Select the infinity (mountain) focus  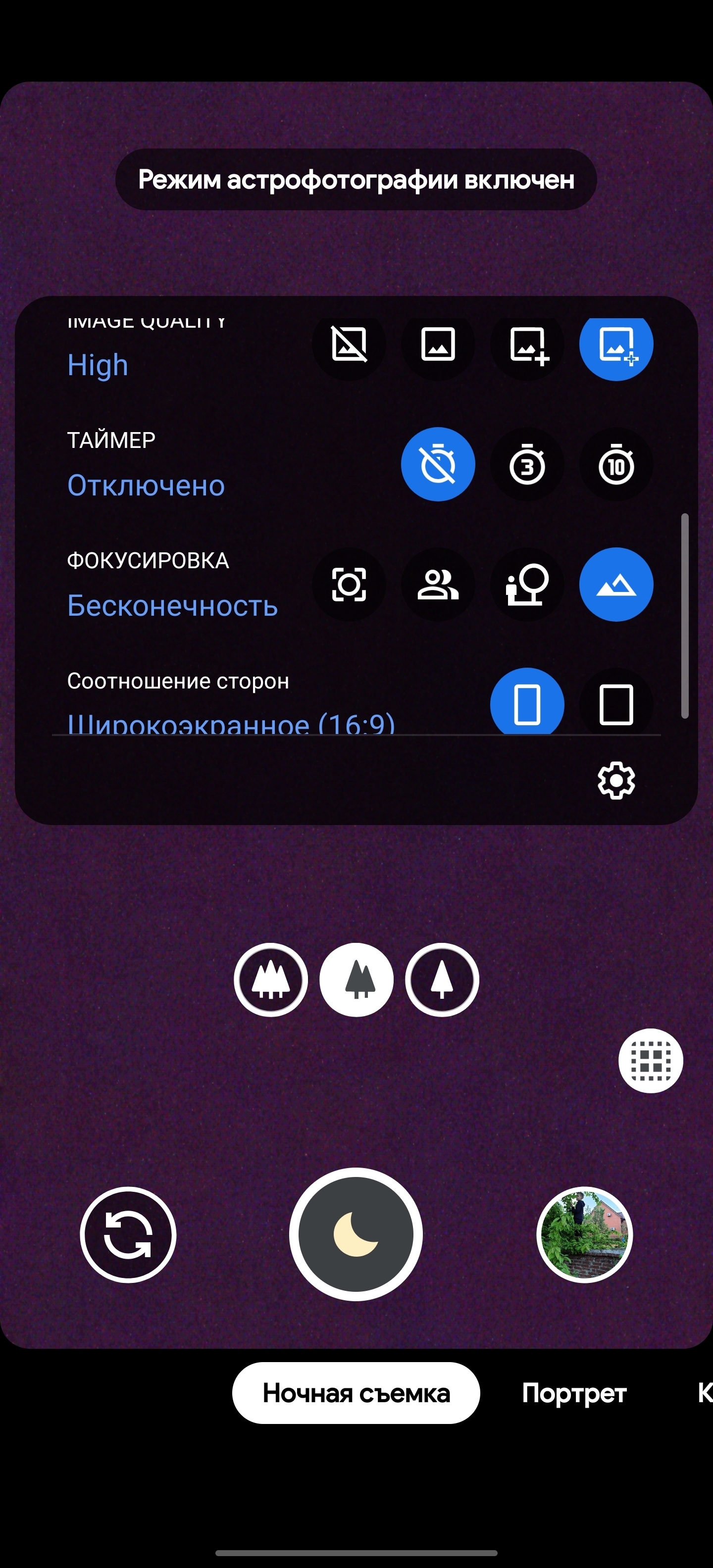pos(616,585)
